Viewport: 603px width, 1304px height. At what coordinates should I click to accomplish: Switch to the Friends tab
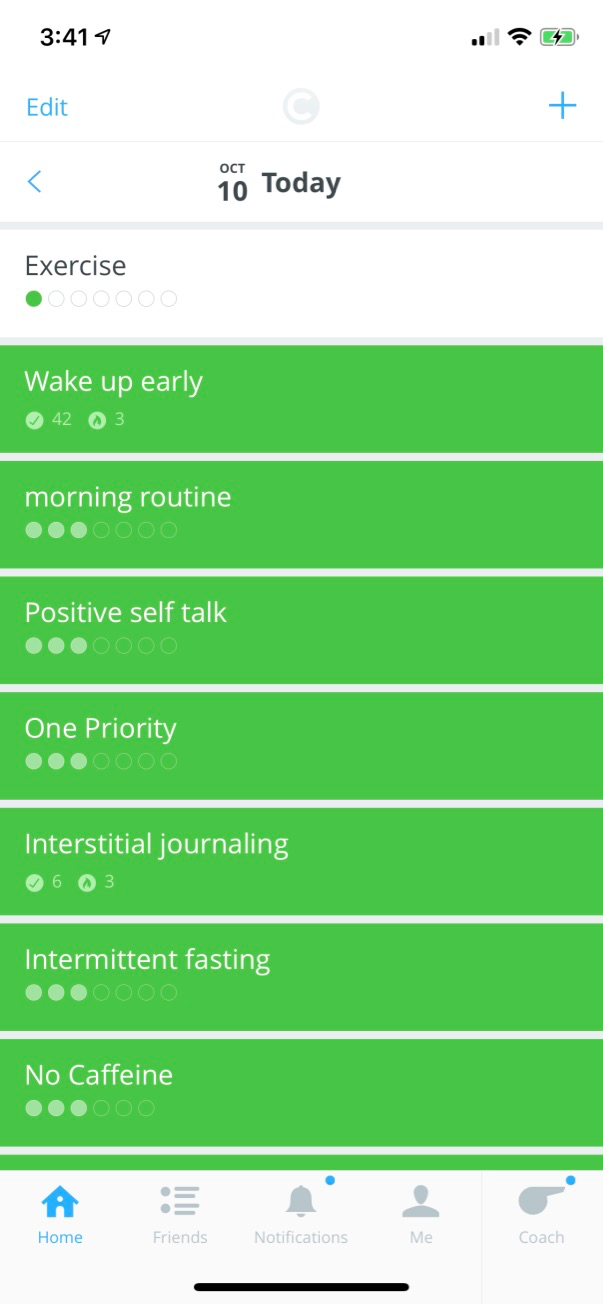180,1215
